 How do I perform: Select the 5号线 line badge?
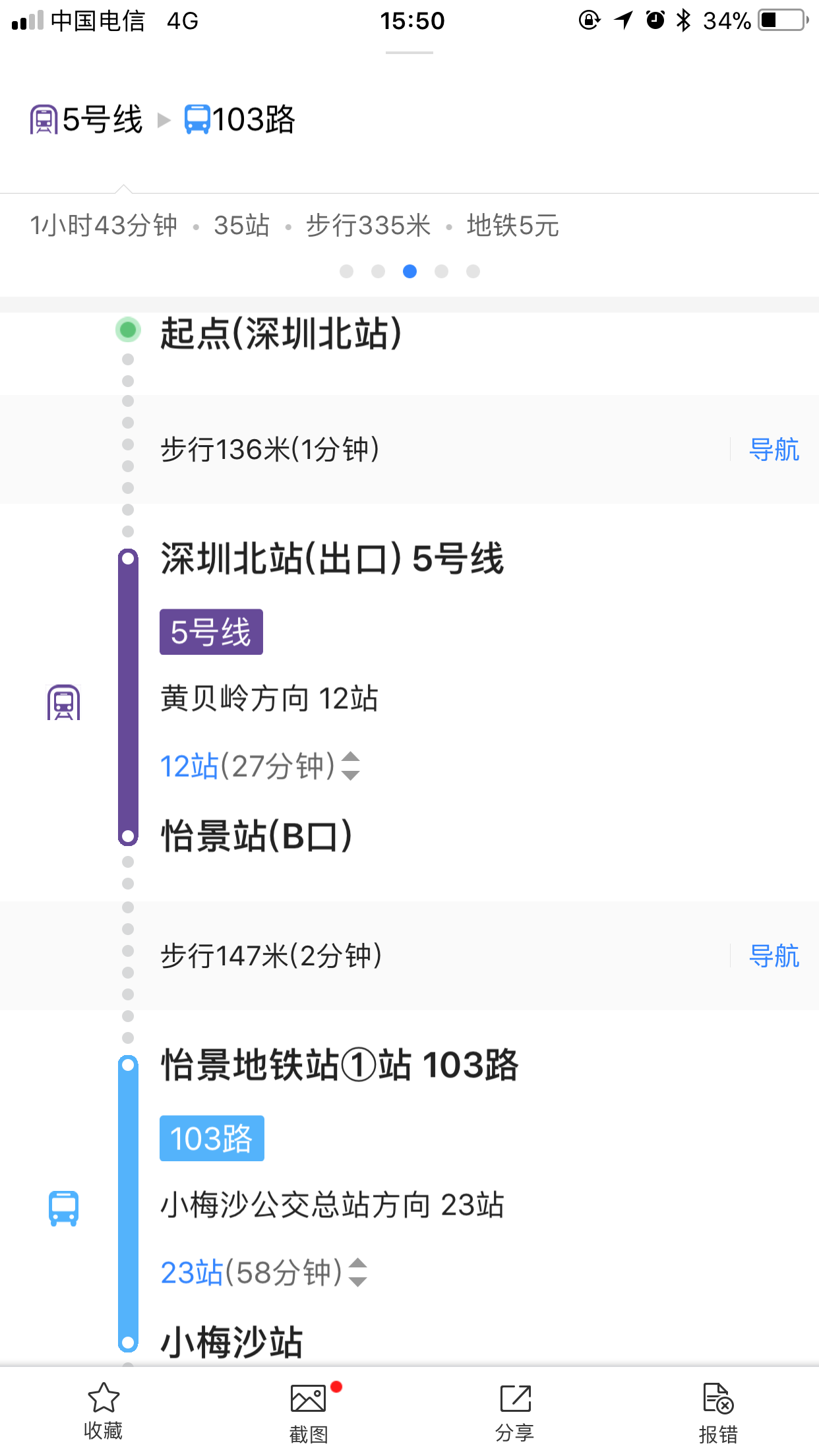[x=211, y=632]
